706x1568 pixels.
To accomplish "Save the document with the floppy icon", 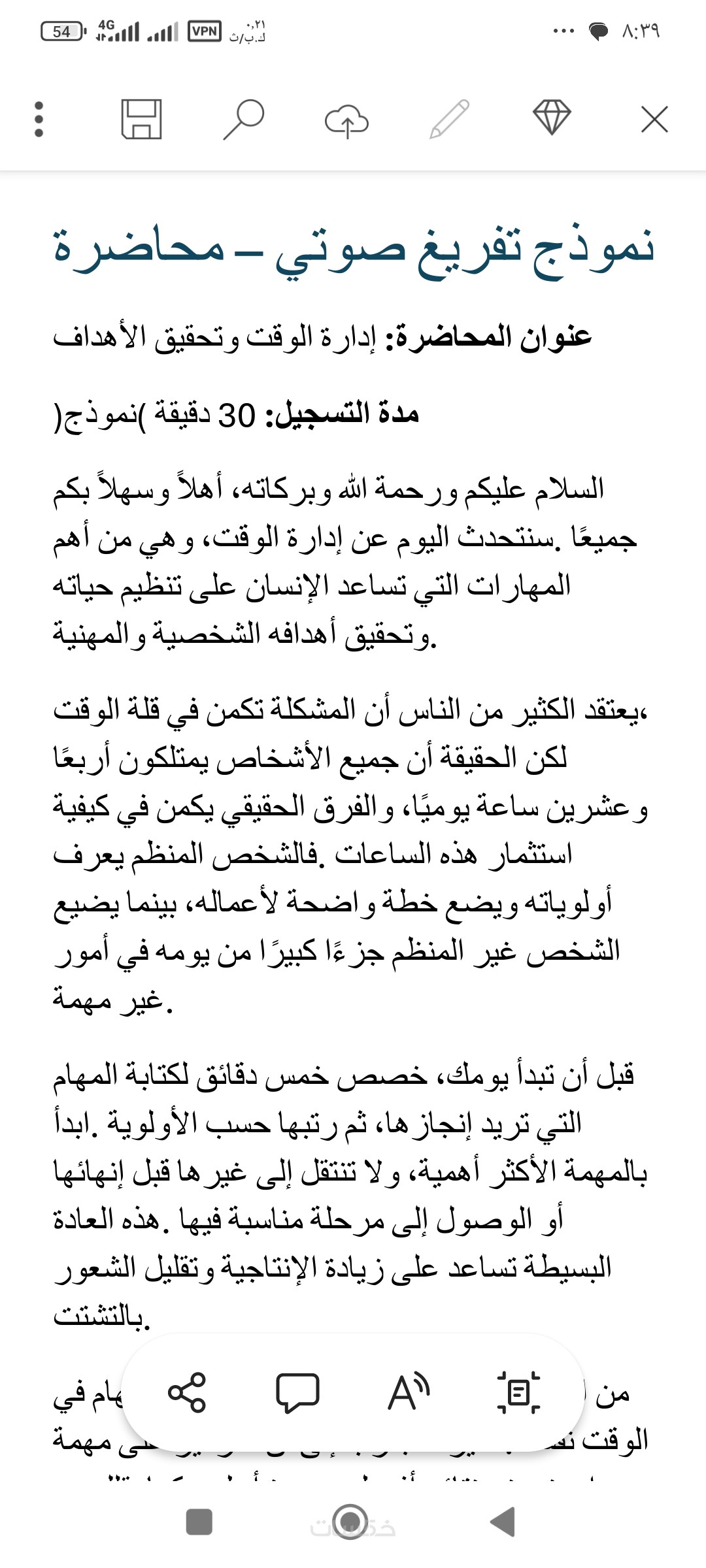I will pos(141,120).
